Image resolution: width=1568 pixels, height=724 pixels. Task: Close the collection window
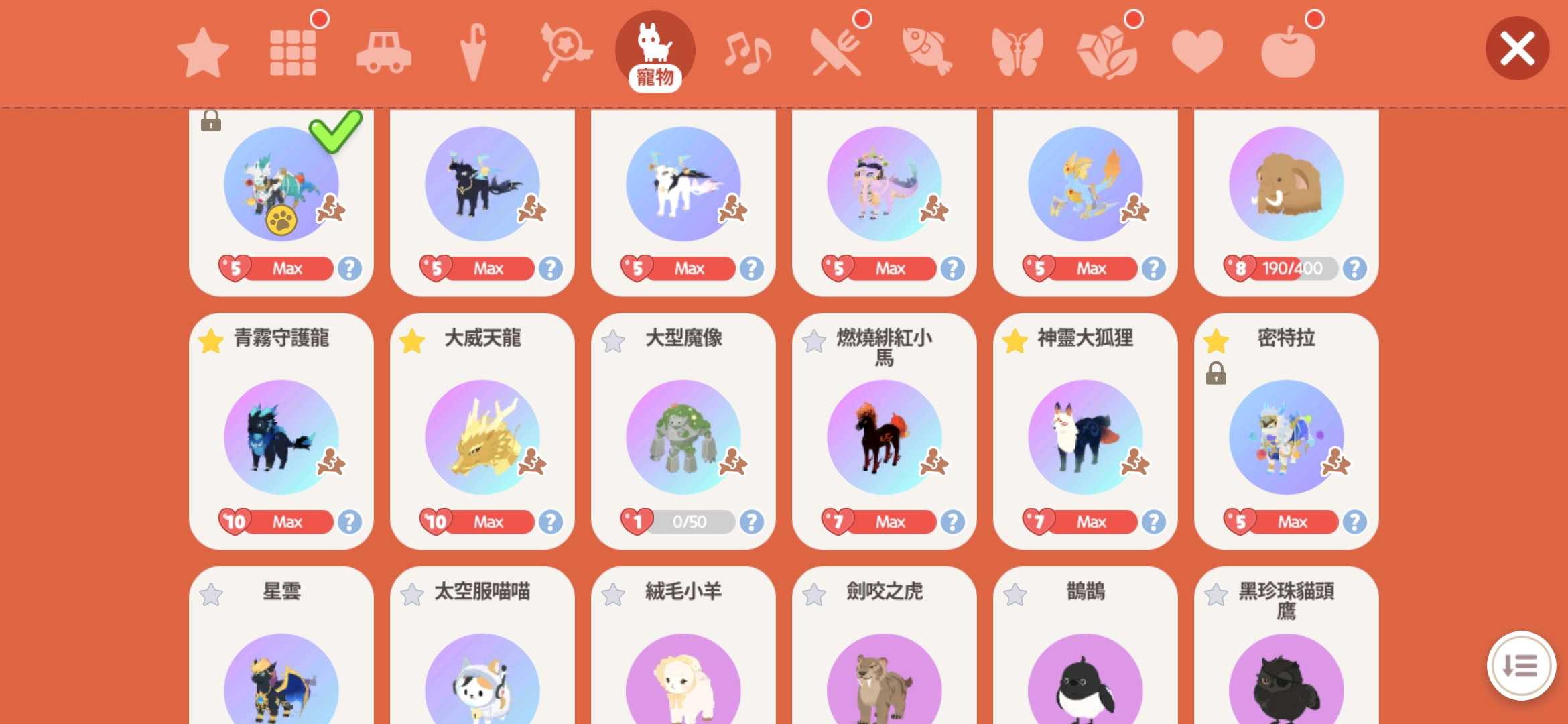click(1517, 49)
